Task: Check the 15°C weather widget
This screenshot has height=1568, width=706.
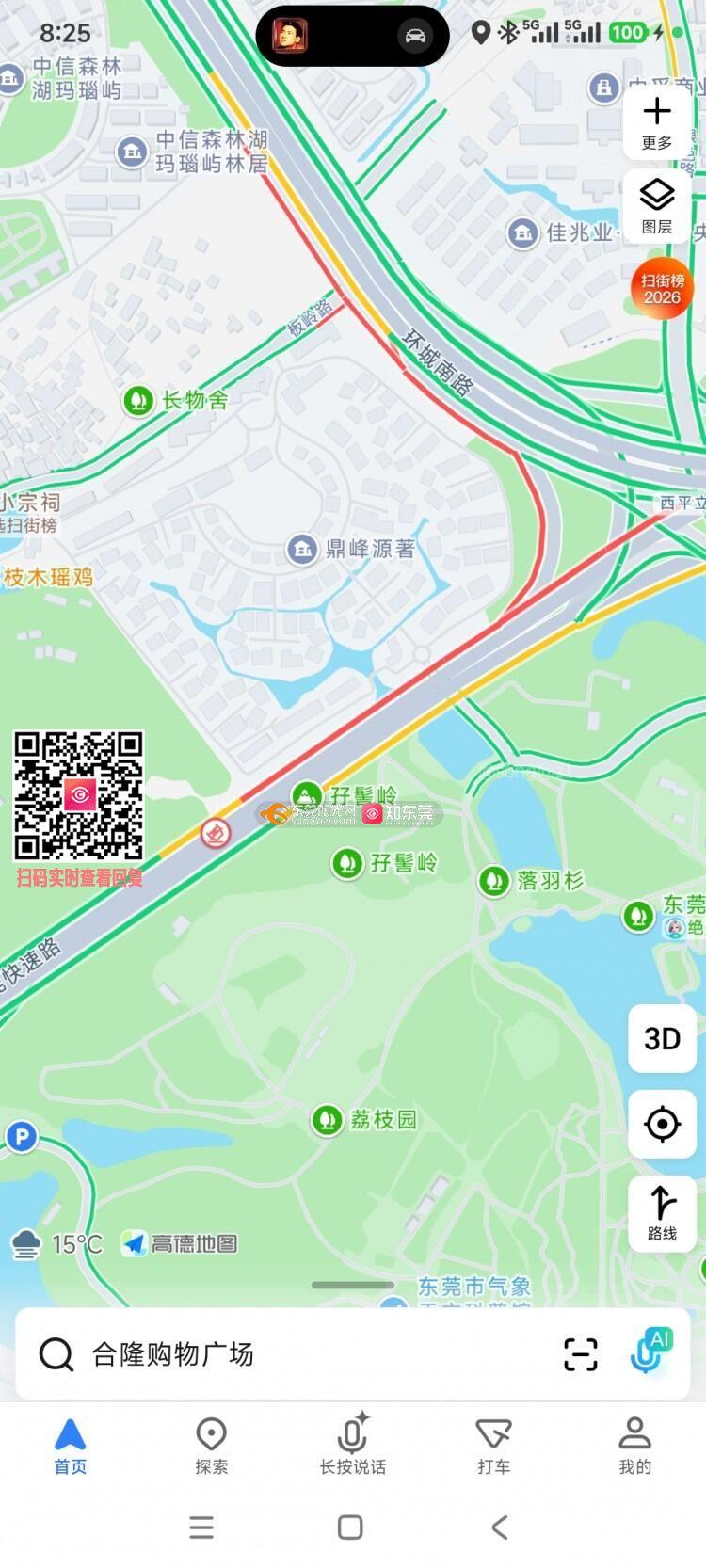Action: coord(56,1244)
